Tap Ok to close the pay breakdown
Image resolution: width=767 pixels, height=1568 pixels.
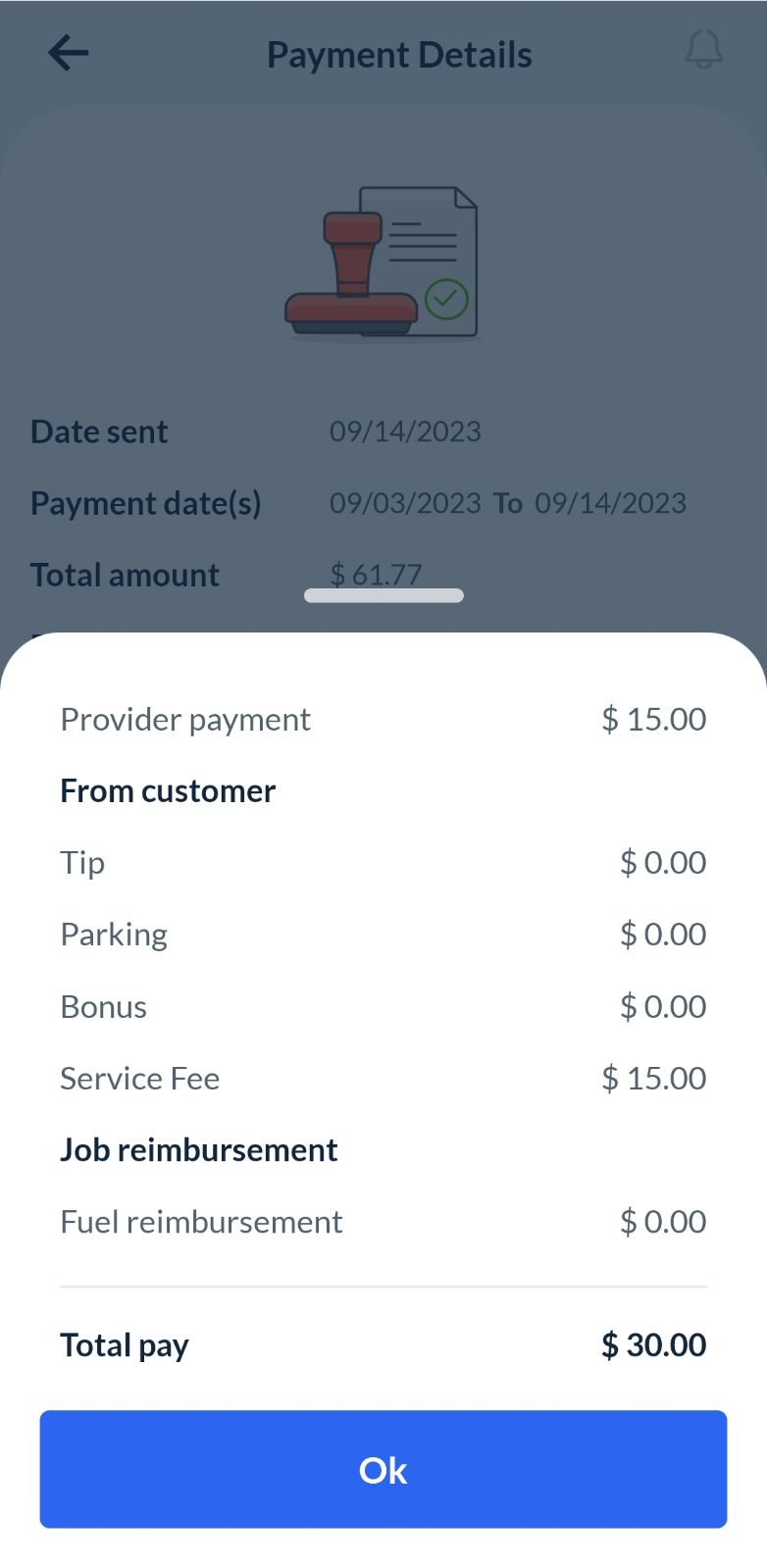383,1469
